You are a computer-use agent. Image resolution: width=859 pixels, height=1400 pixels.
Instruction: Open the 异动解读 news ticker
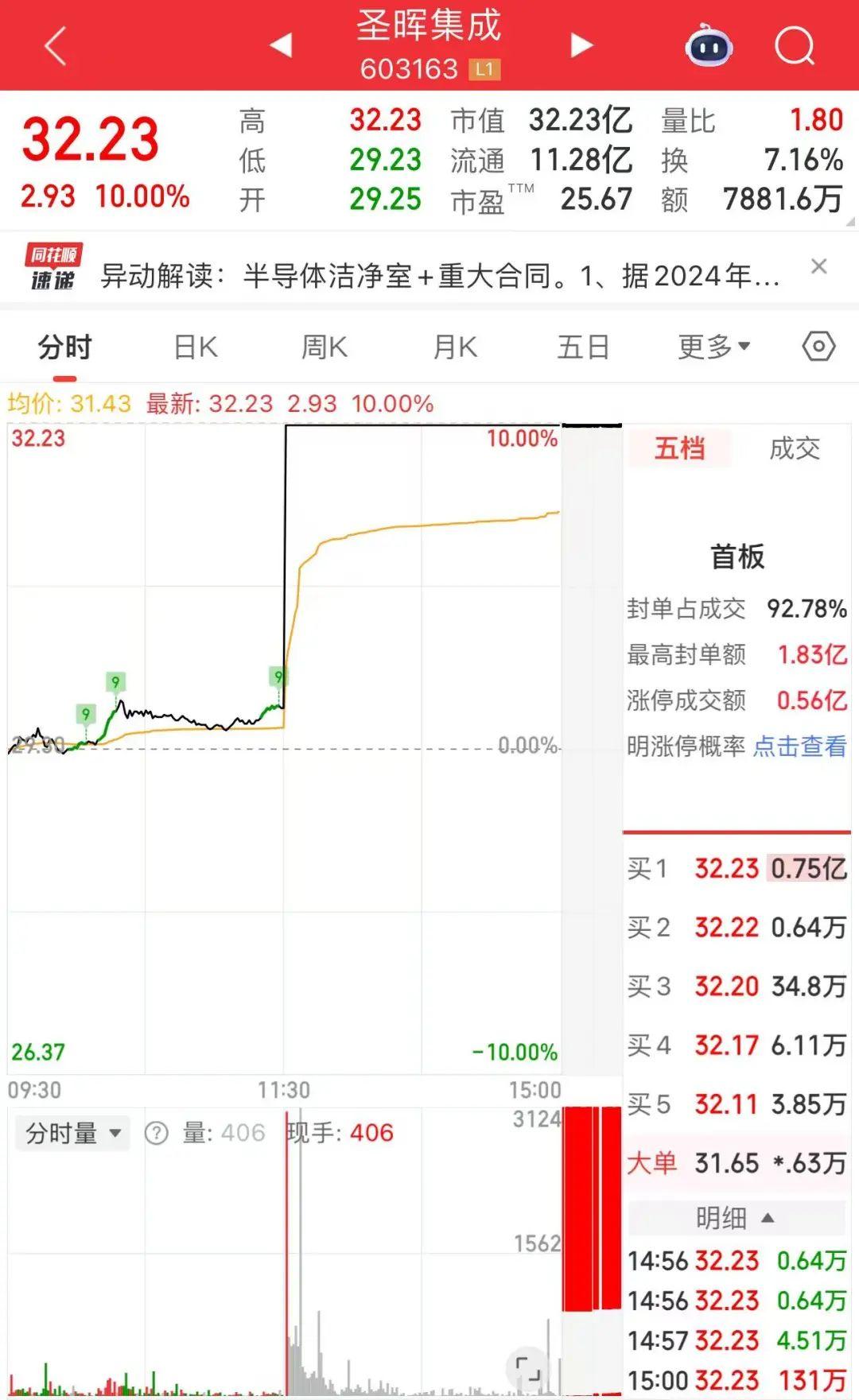point(439,276)
